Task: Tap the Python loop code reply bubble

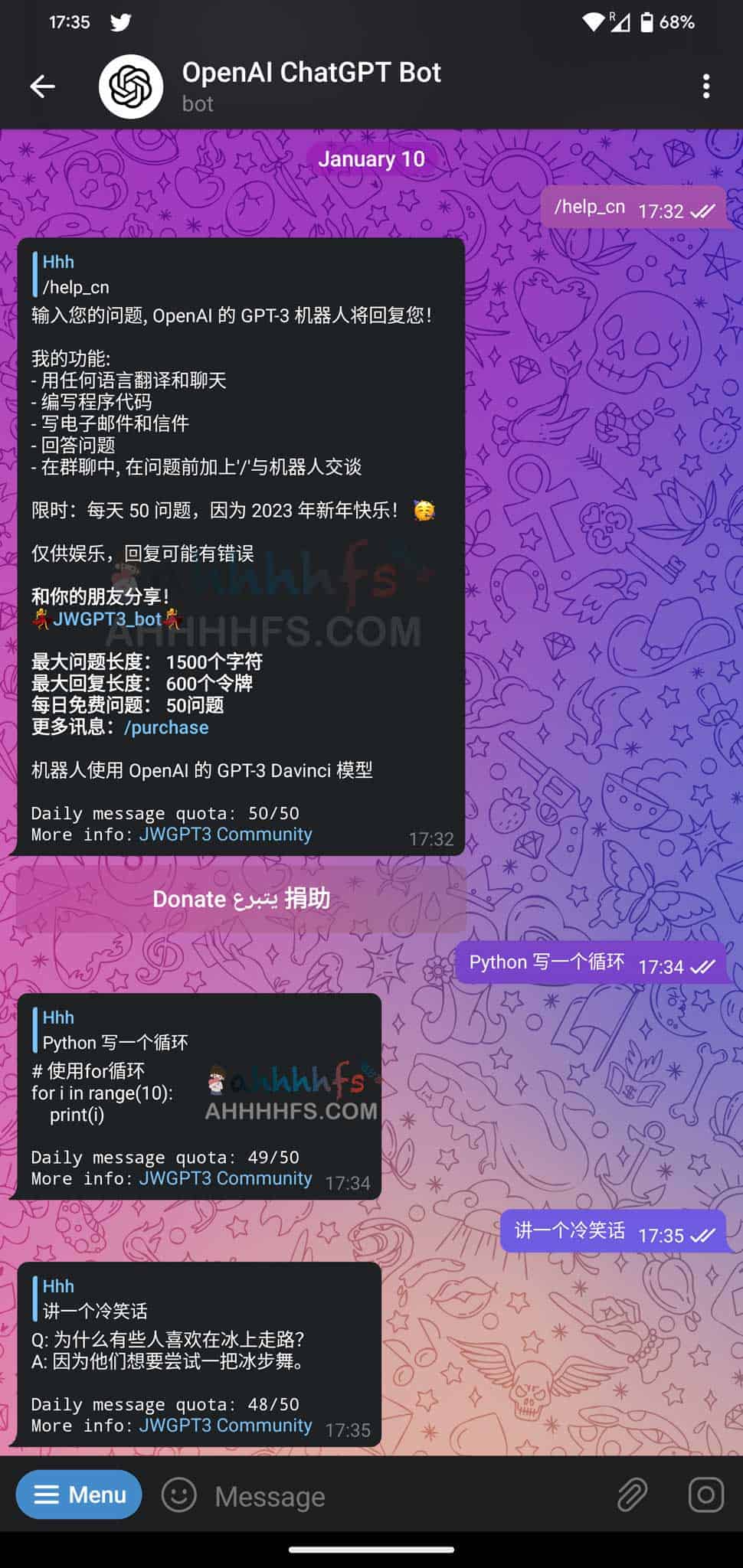Action: coord(199,1095)
